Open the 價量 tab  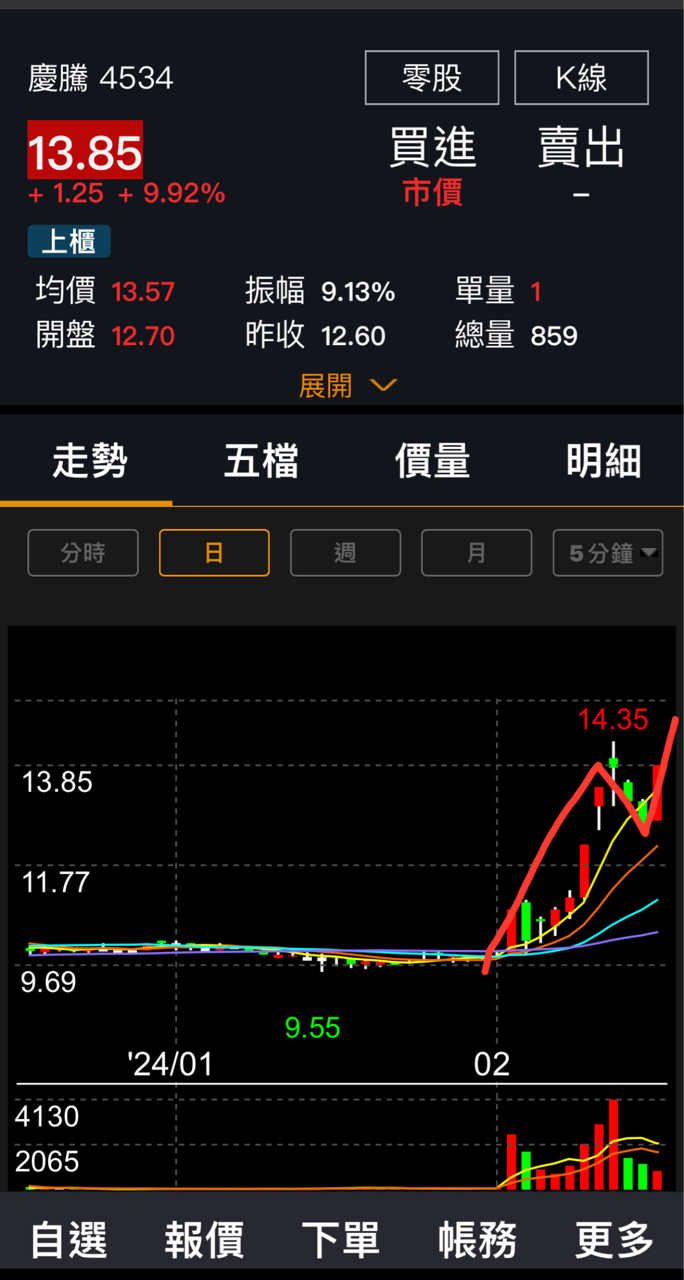point(432,462)
